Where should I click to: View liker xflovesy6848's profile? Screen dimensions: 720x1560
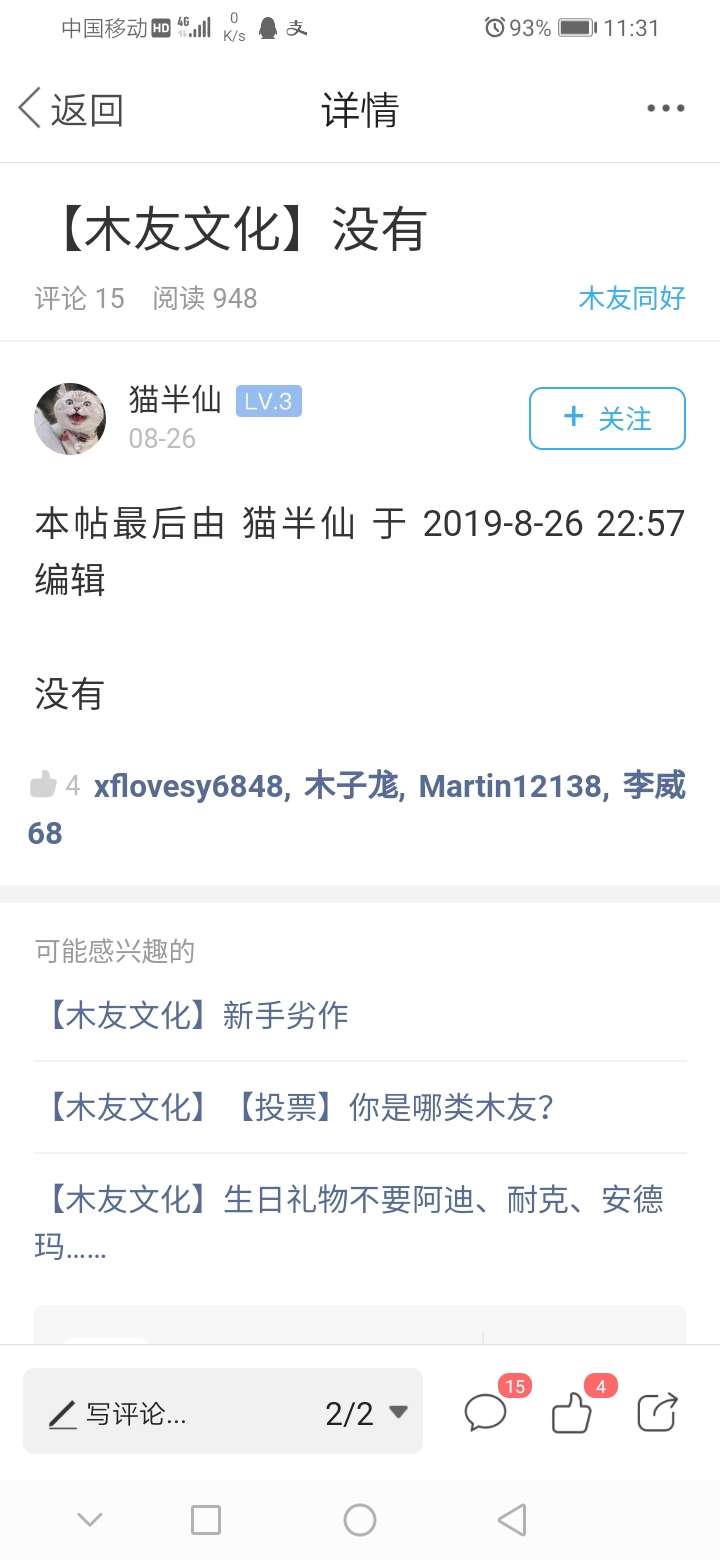point(190,786)
